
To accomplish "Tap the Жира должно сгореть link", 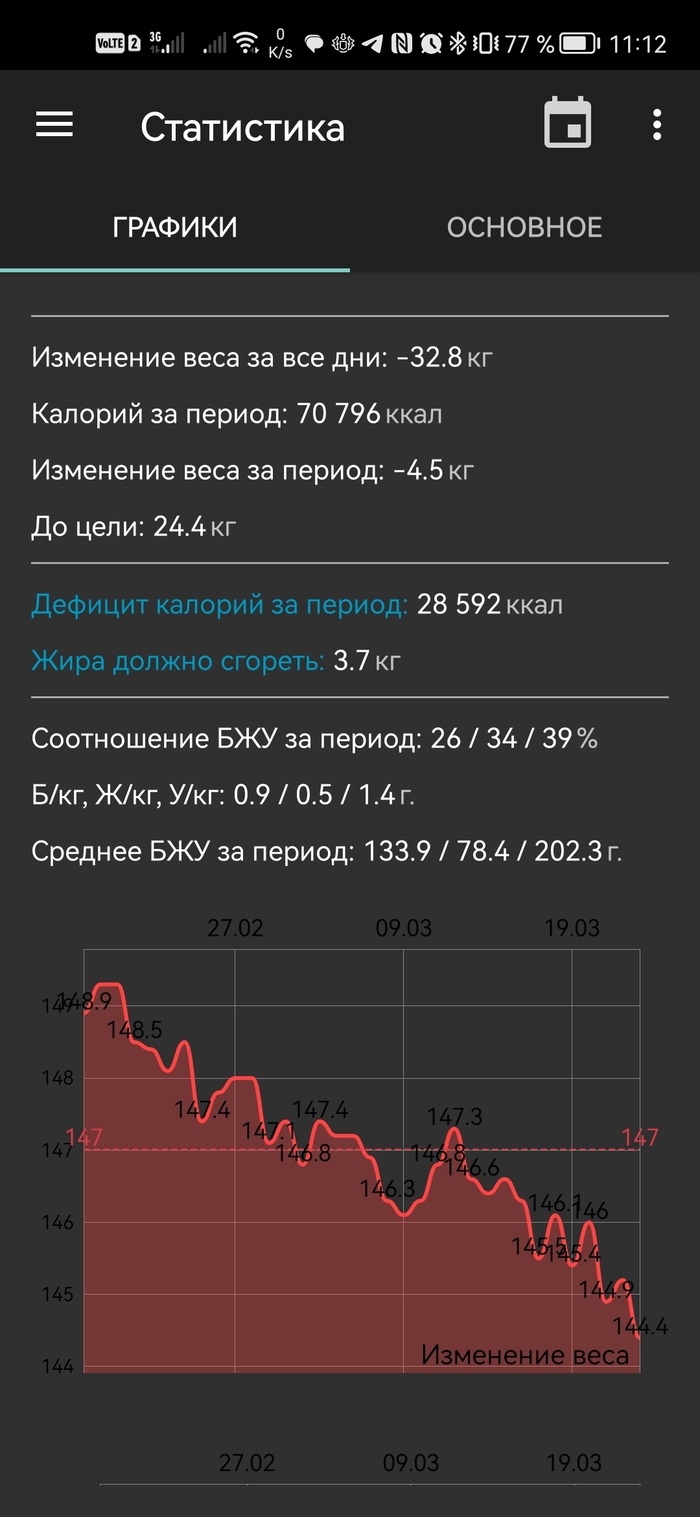I will pyautogui.click(x=178, y=660).
